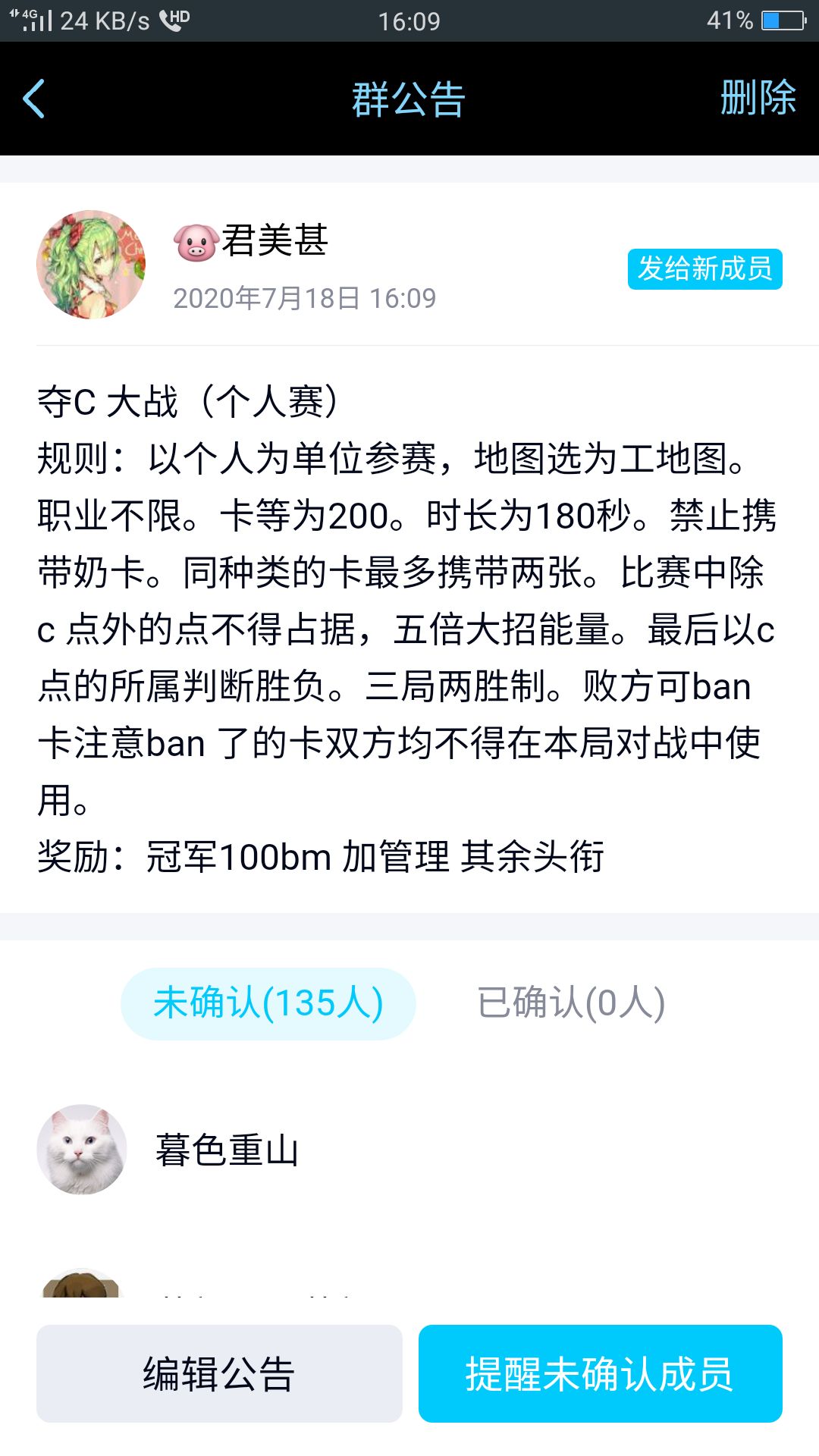The height and width of the screenshot is (1456, 819).
Task: Tap 提醒未确认成员 to remind members
Action: pos(599,1373)
